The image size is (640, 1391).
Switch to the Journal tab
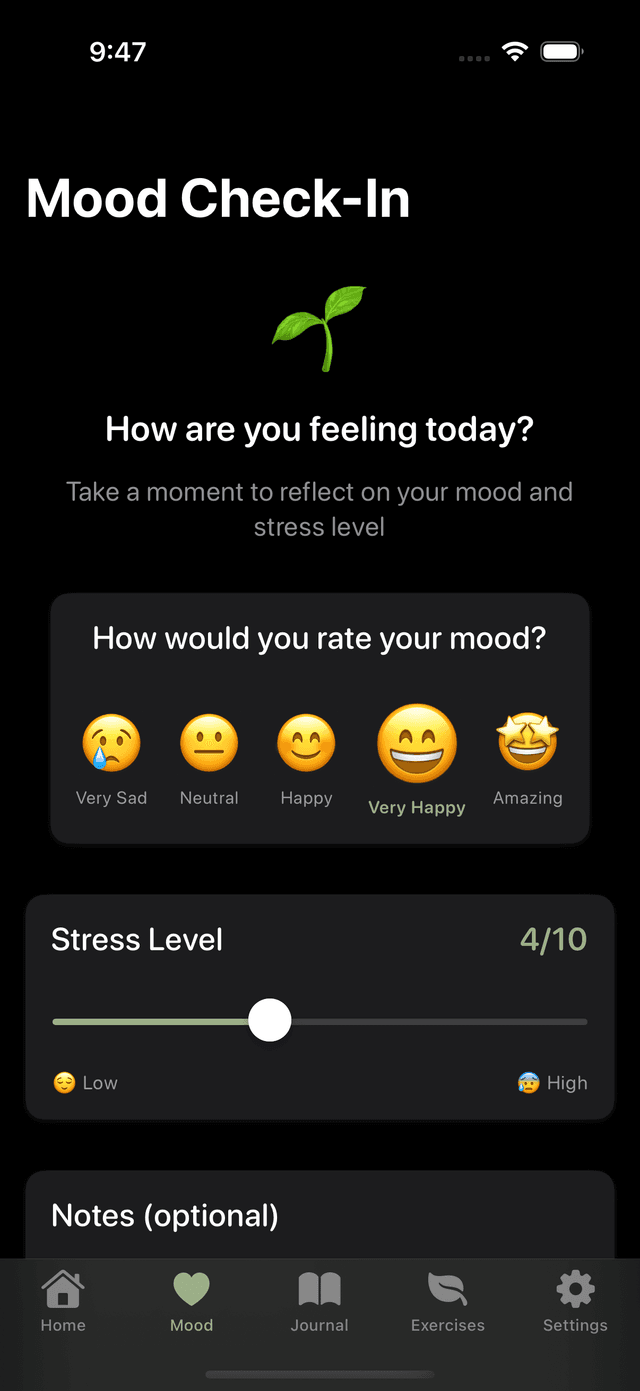click(320, 1301)
